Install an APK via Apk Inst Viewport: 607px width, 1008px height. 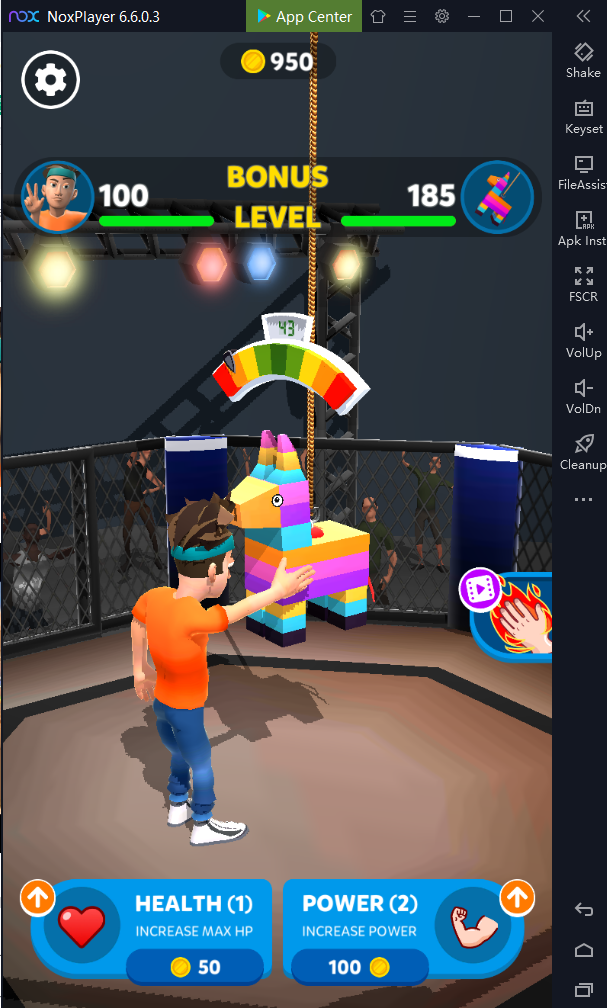[x=583, y=228]
